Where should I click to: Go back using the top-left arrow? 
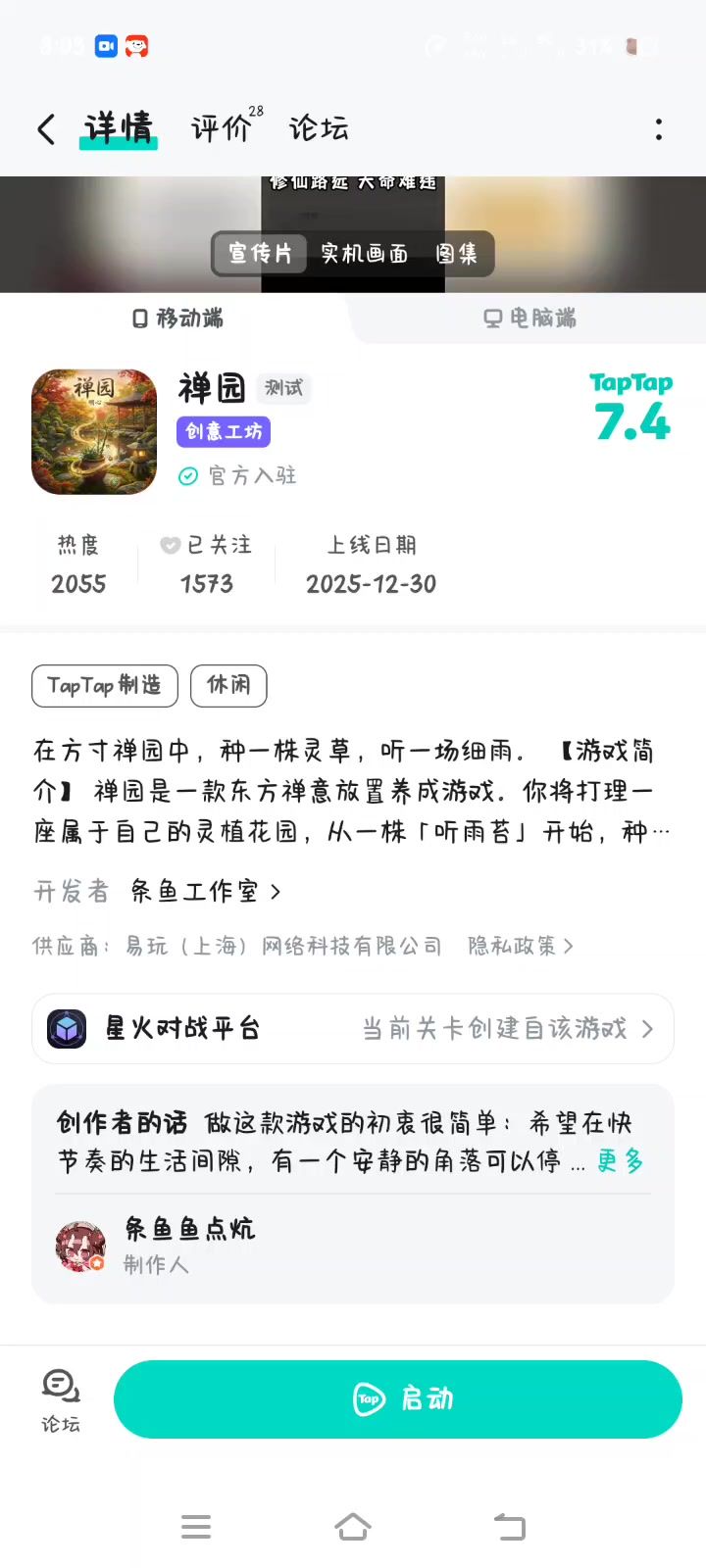[x=46, y=129]
